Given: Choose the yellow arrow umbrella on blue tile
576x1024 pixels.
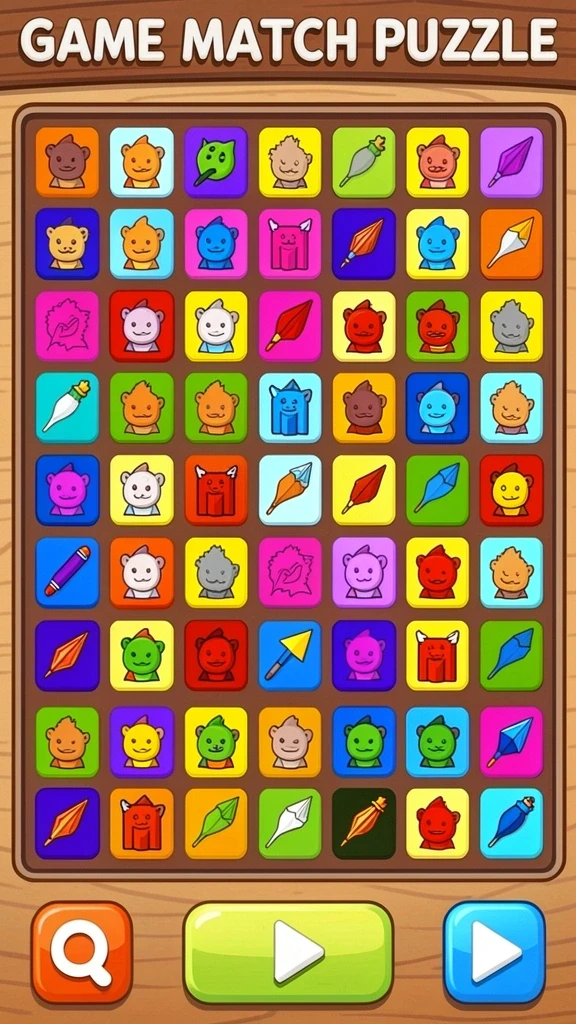Looking at the screenshot, I should (290, 655).
